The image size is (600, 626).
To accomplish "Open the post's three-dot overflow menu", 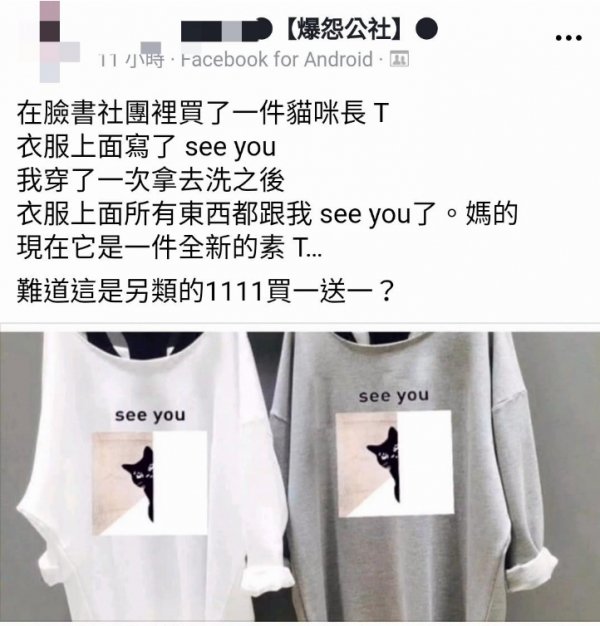I will [567, 38].
